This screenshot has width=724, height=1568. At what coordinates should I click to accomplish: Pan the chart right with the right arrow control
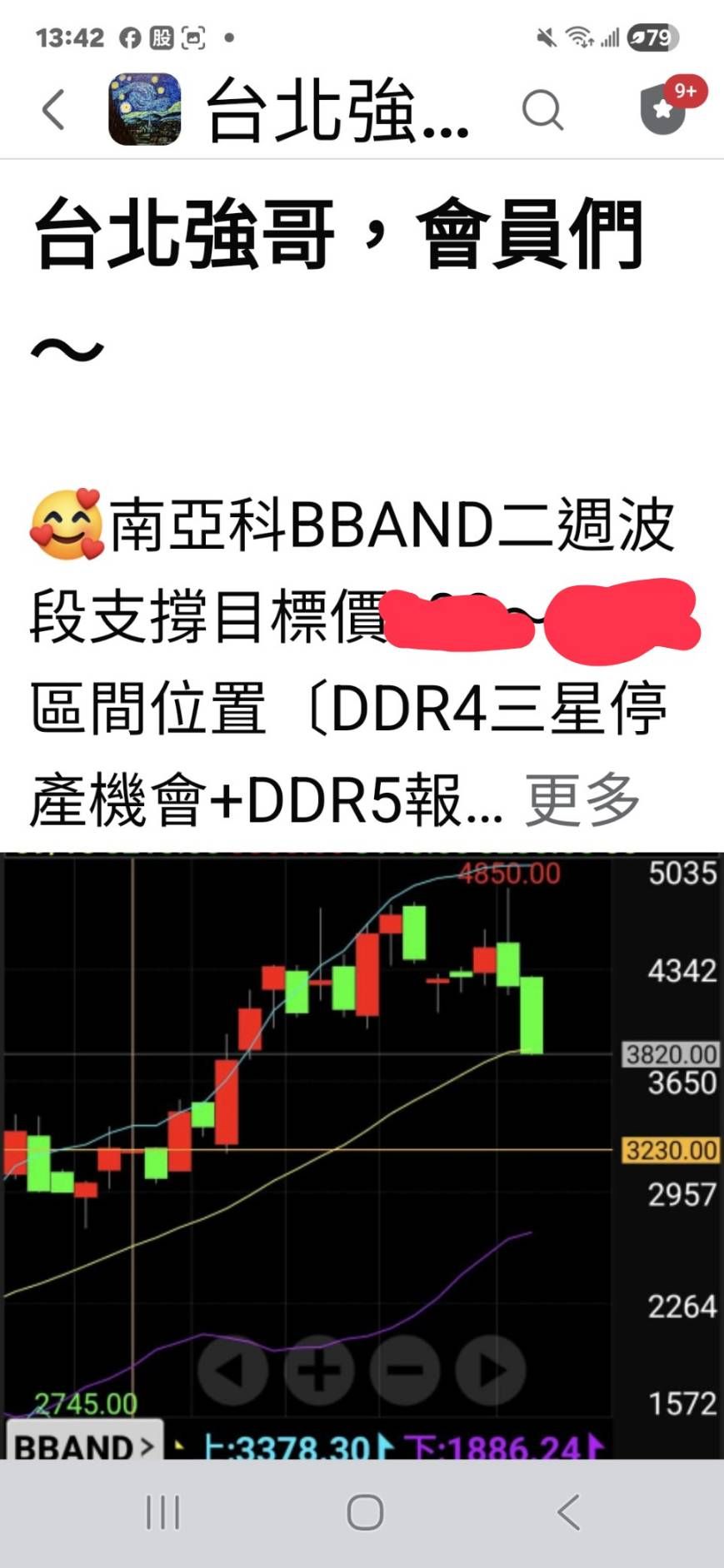(491, 1370)
